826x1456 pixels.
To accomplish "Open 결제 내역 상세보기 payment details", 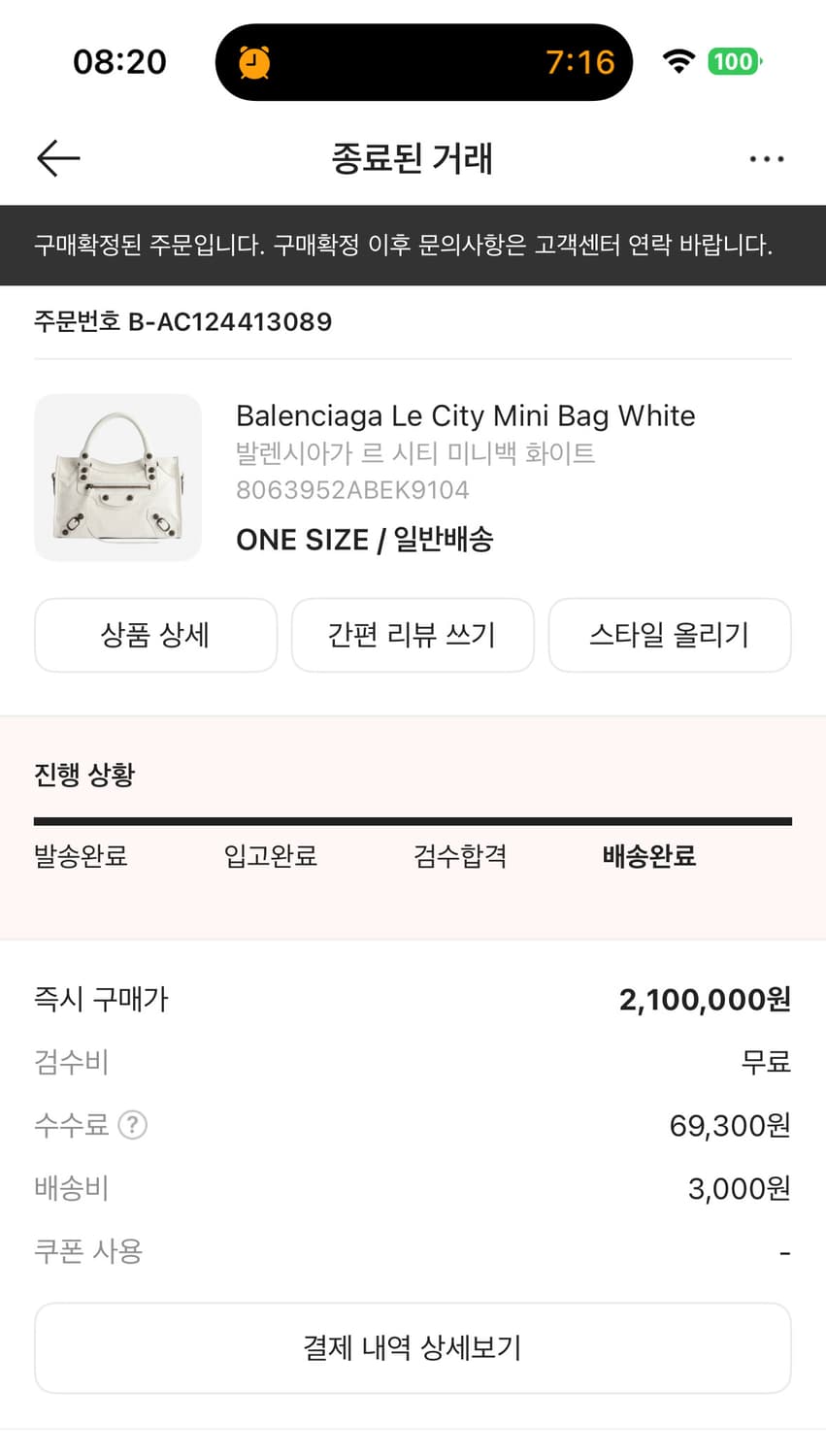I will tap(413, 1347).
